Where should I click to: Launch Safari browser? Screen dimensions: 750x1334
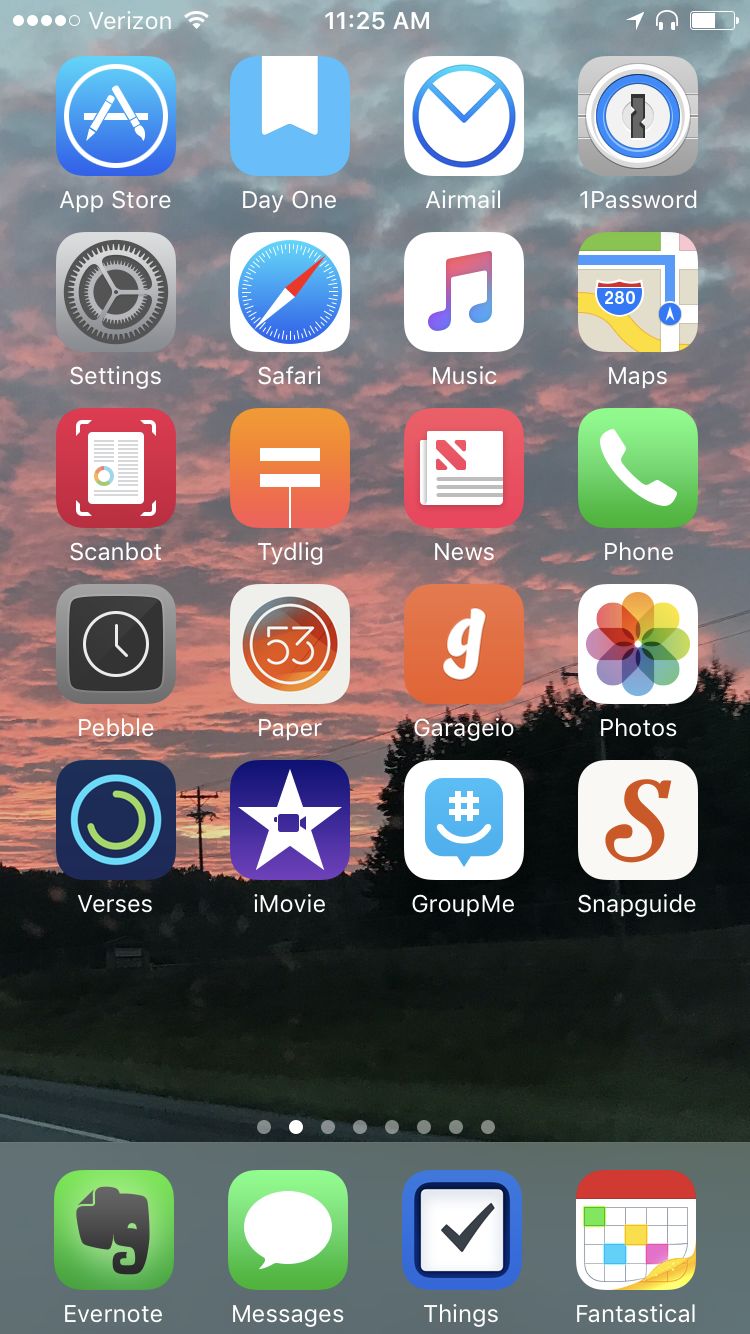[x=290, y=292]
